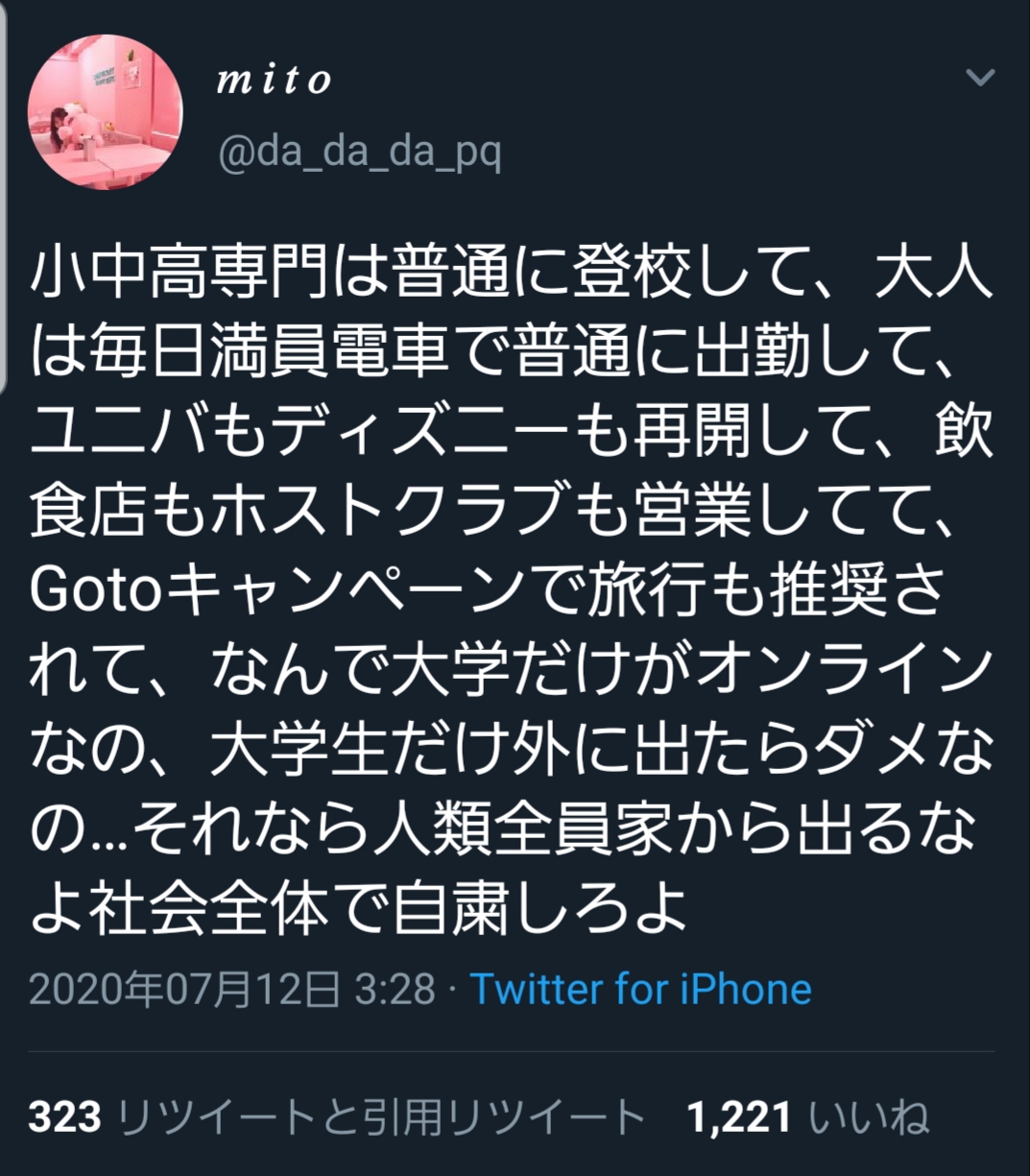
Task: View the 323 retweets and quote retweets
Action: pos(336,1117)
